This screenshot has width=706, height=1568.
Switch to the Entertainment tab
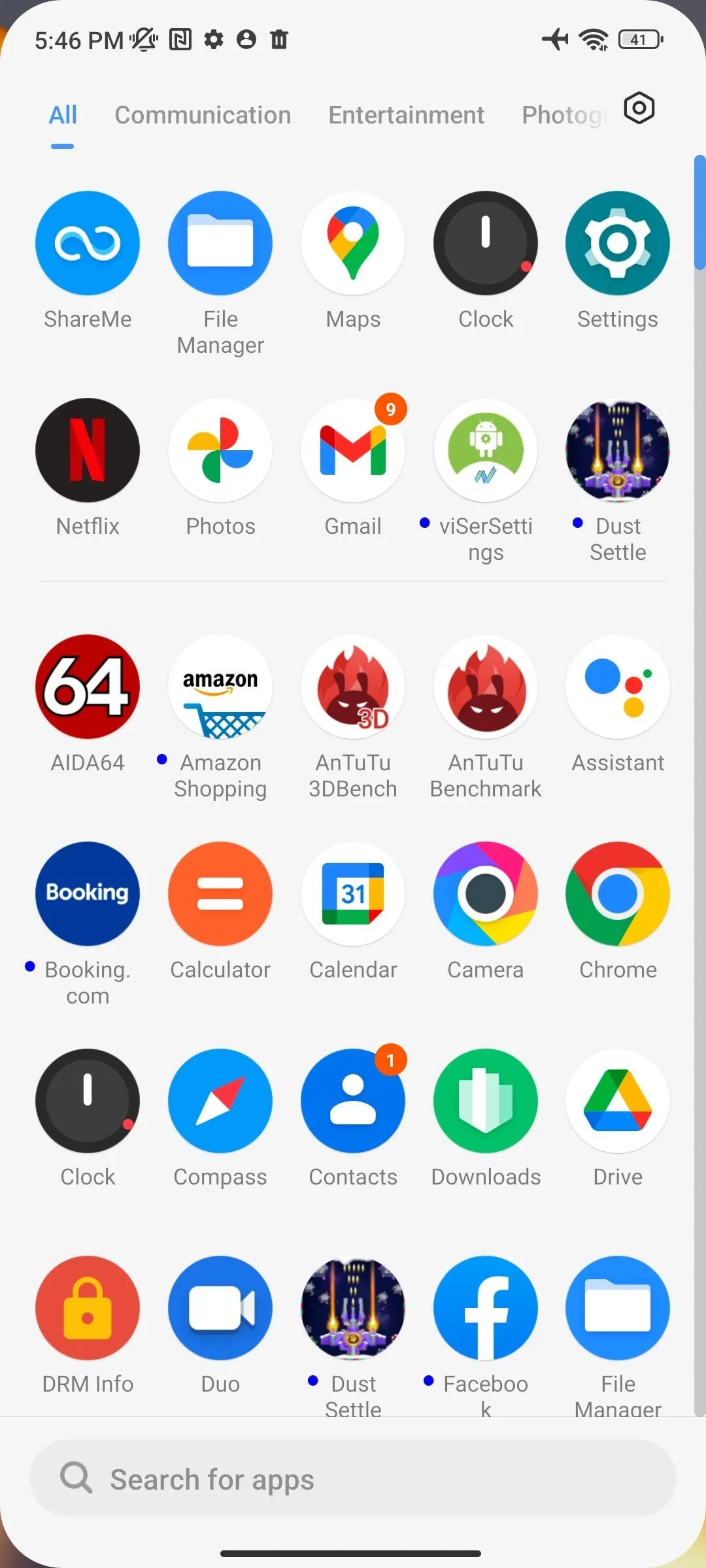pyautogui.click(x=406, y=115)
